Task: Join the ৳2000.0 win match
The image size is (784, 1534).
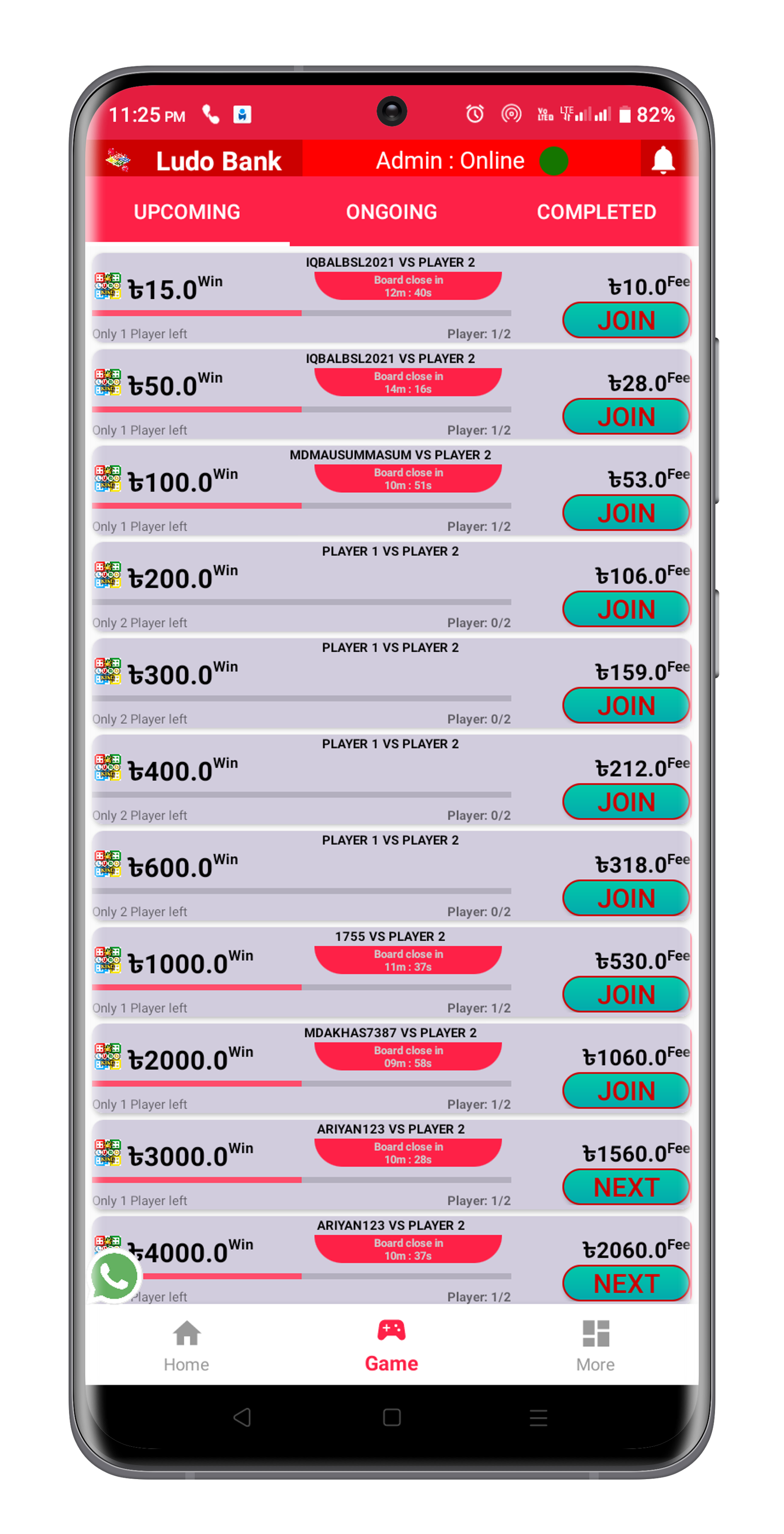Action: 626,1091
